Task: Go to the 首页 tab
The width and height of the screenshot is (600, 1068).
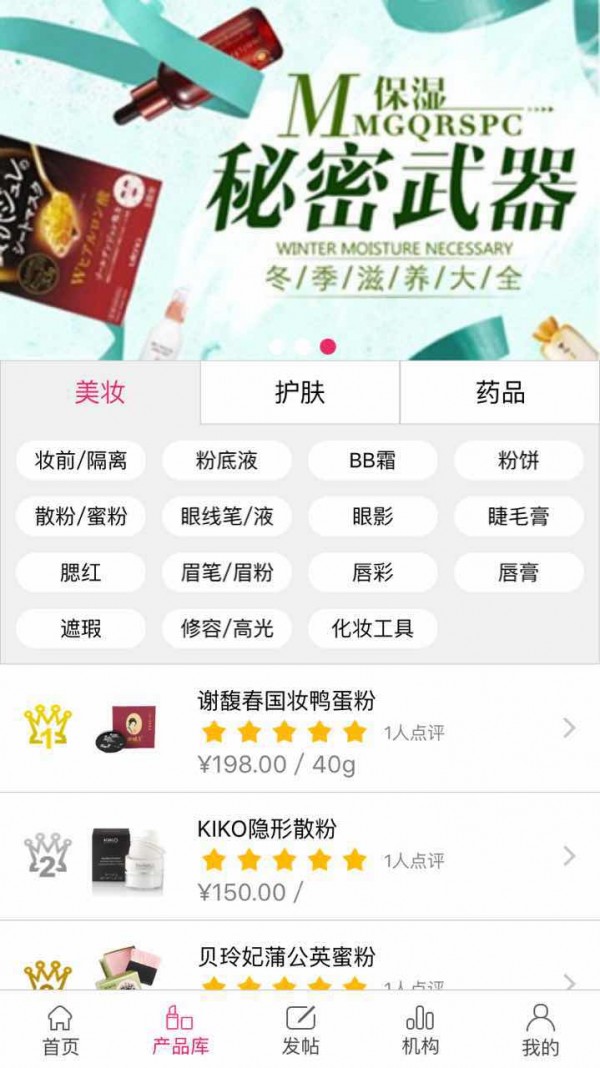Action: pyautogui.click(x=60, y=1030)
